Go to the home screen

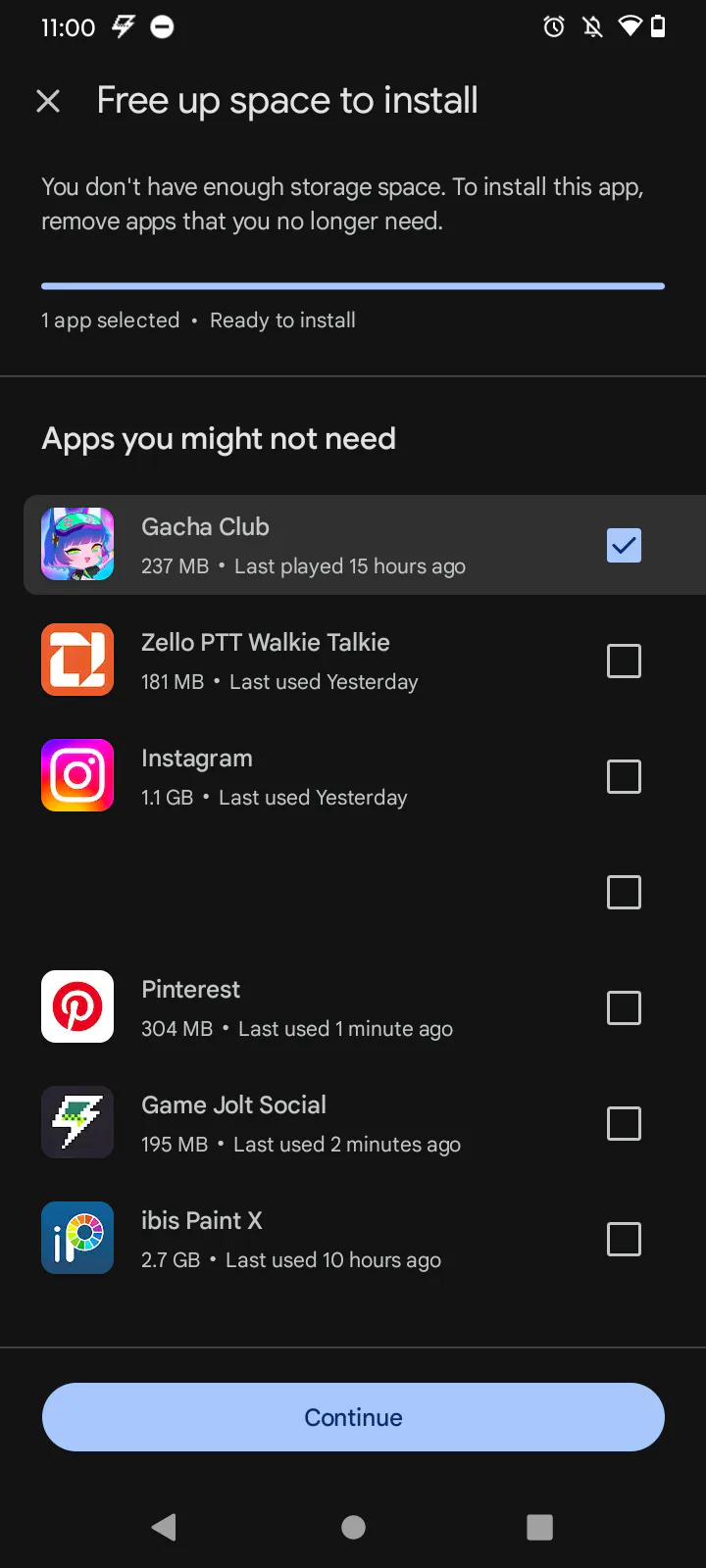tap(353, 1527)
